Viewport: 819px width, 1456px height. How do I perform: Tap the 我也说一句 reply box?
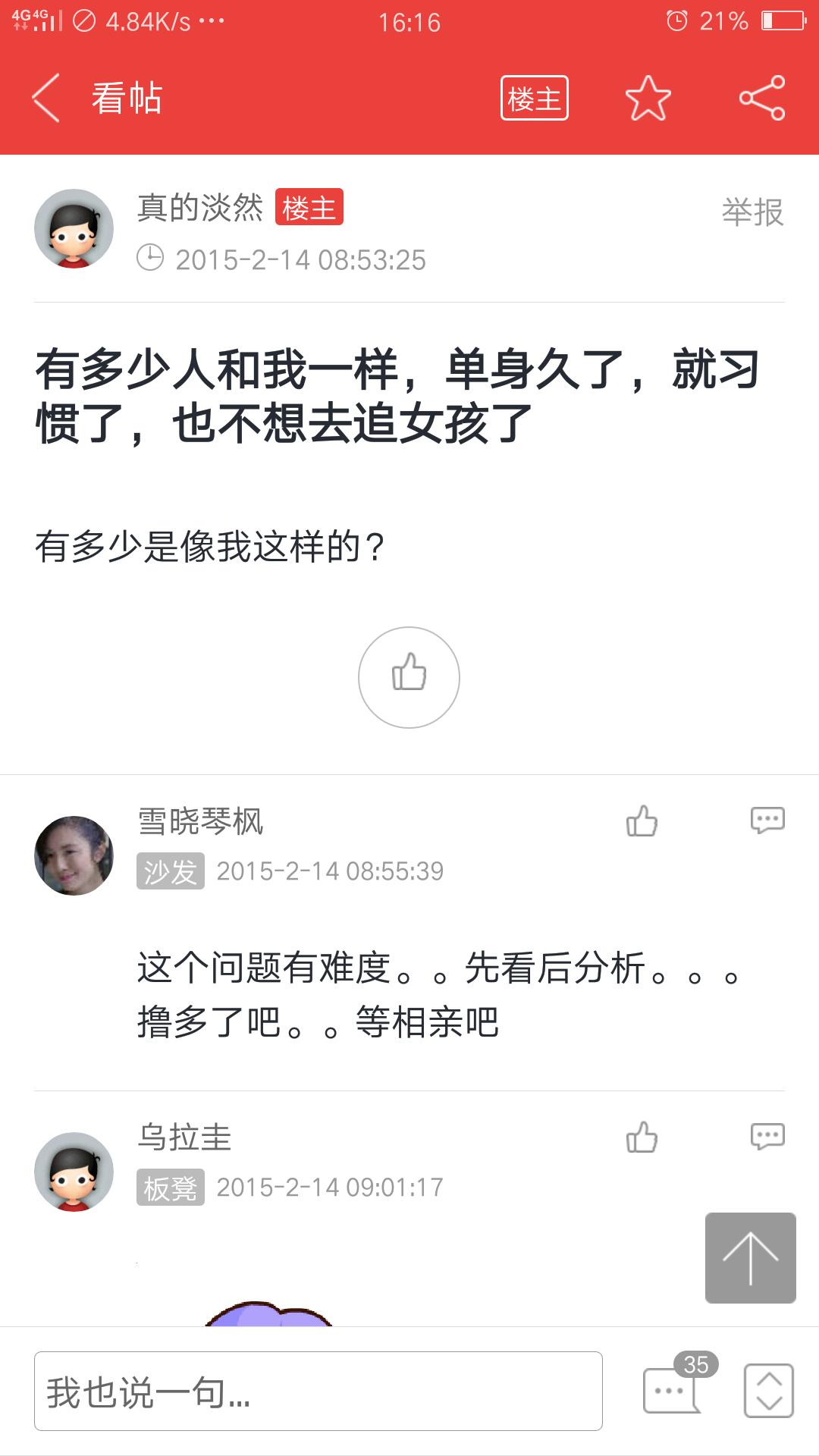318,1392
